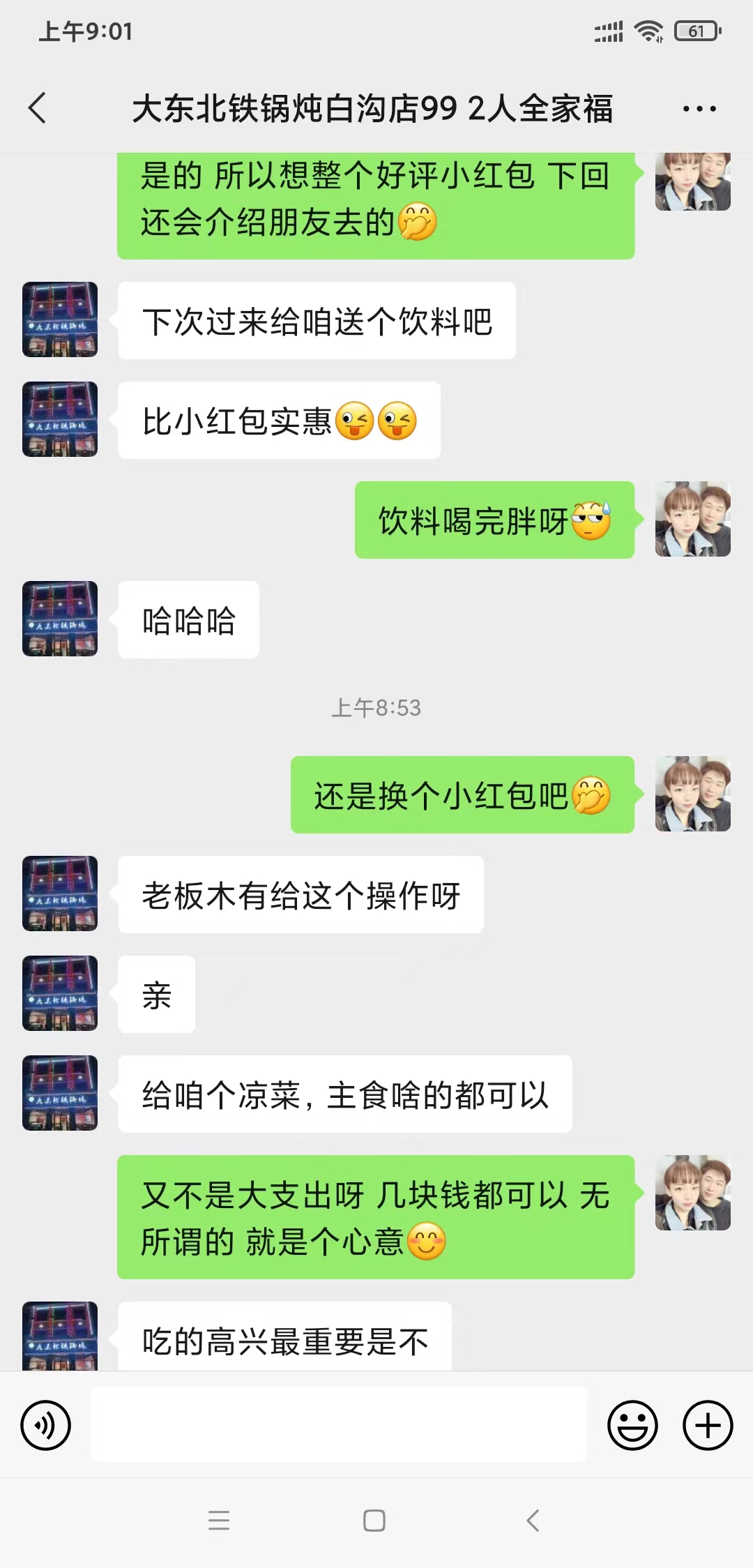Open my avatar beside 饮料喝完胖呀
Screen dimensions: 753x1568
coord(692,519)
